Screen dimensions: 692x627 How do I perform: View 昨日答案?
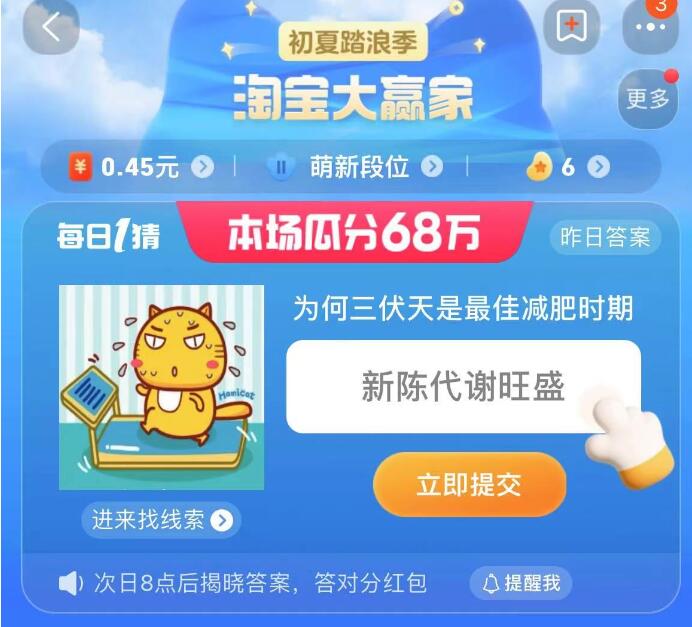click(x=605, y=237)
